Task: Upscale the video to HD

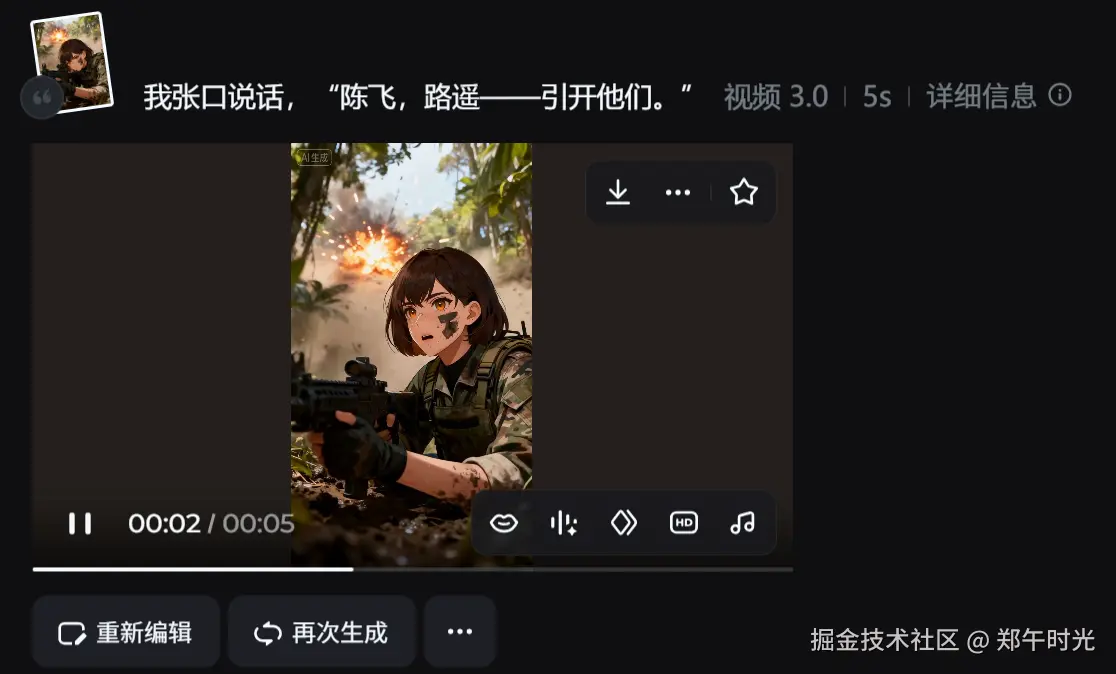Action: pos(684,523)
